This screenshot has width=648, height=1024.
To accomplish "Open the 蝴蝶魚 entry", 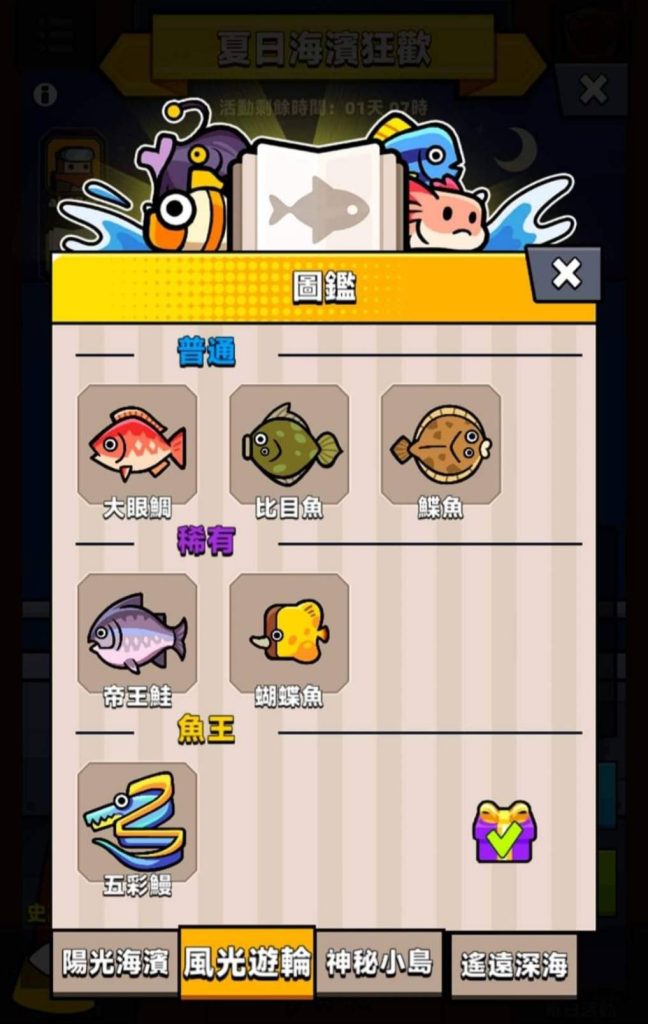I will tap(289, 634).
